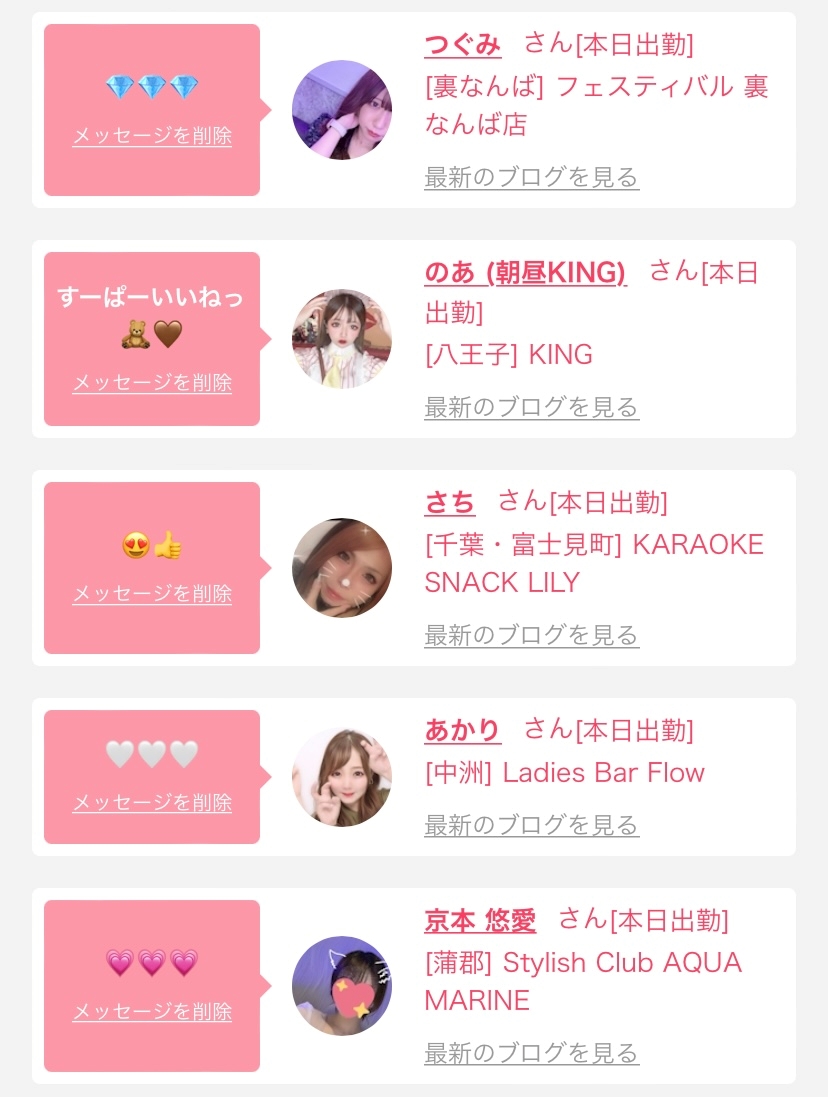View 京本 悠愛's latest blog

531,1053
